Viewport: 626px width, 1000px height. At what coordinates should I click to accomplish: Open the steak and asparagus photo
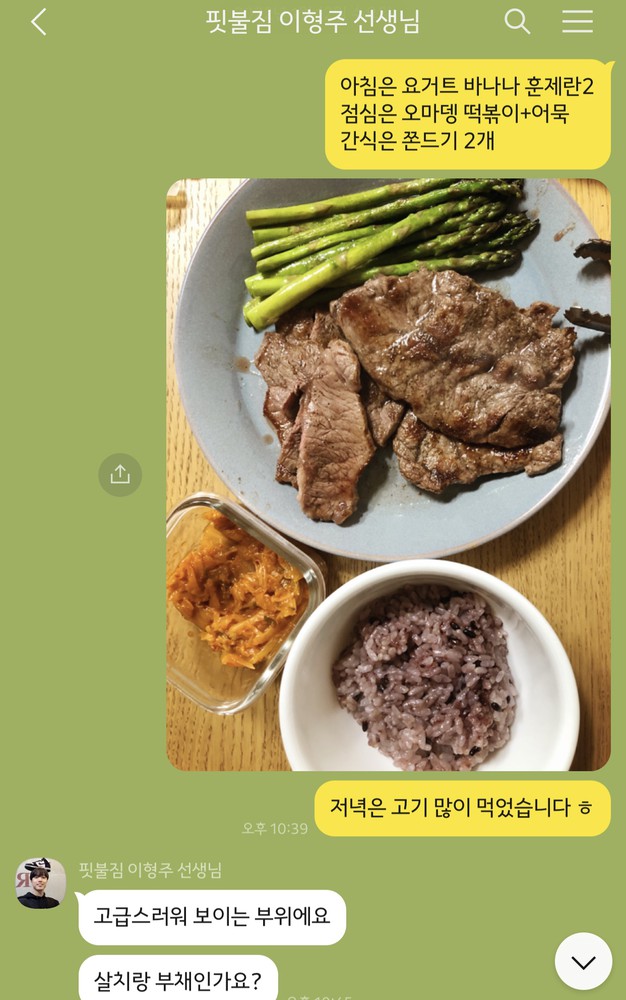[x=388, y=475]
